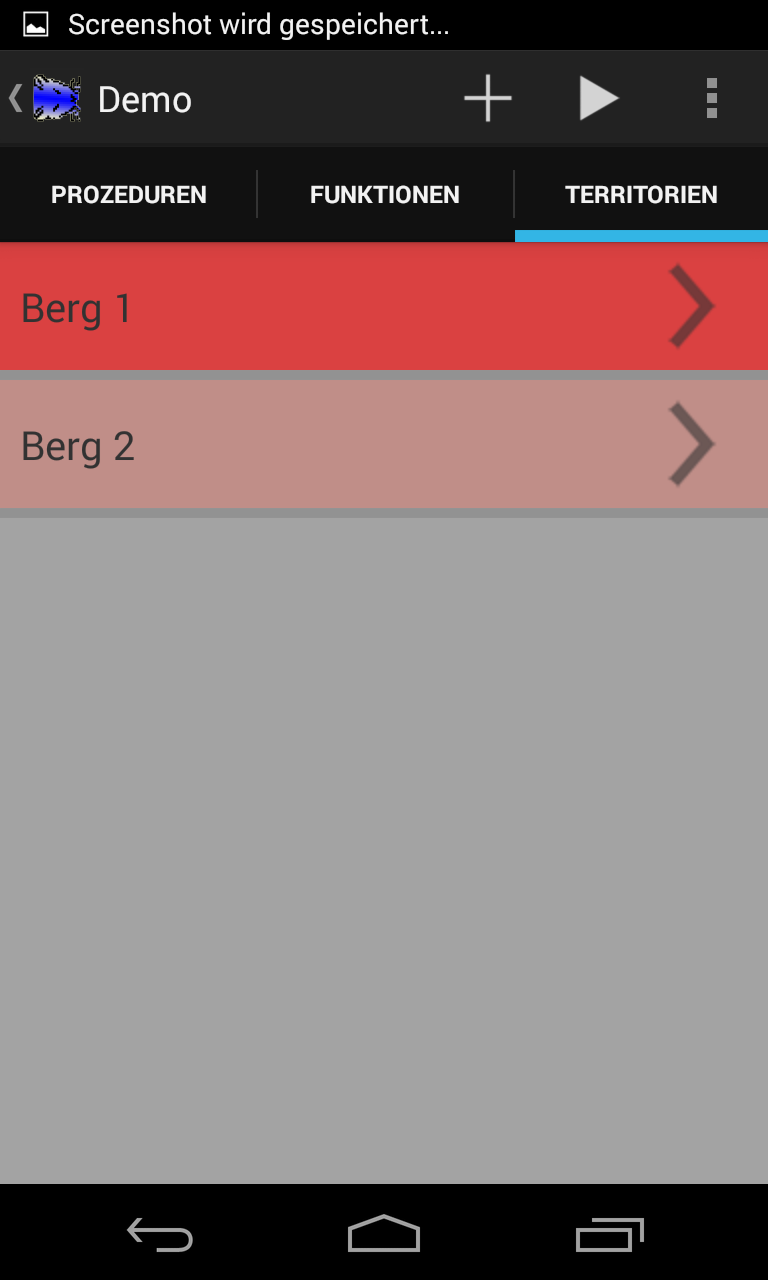Switch to the Prozeduren tab
This screenshot has height=1280, width=768.
click(x=129, y=195)
